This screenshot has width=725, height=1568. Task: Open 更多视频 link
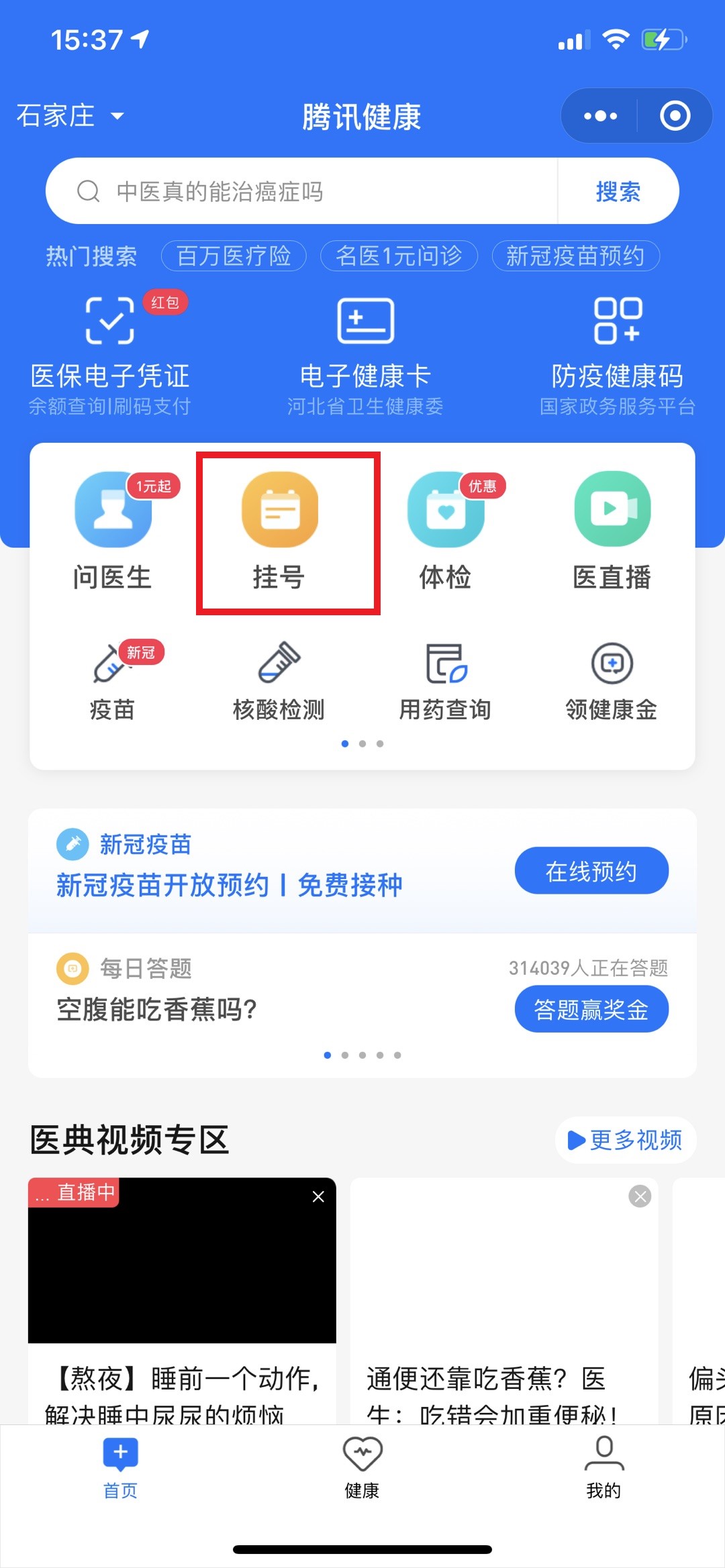(626, 1140)
